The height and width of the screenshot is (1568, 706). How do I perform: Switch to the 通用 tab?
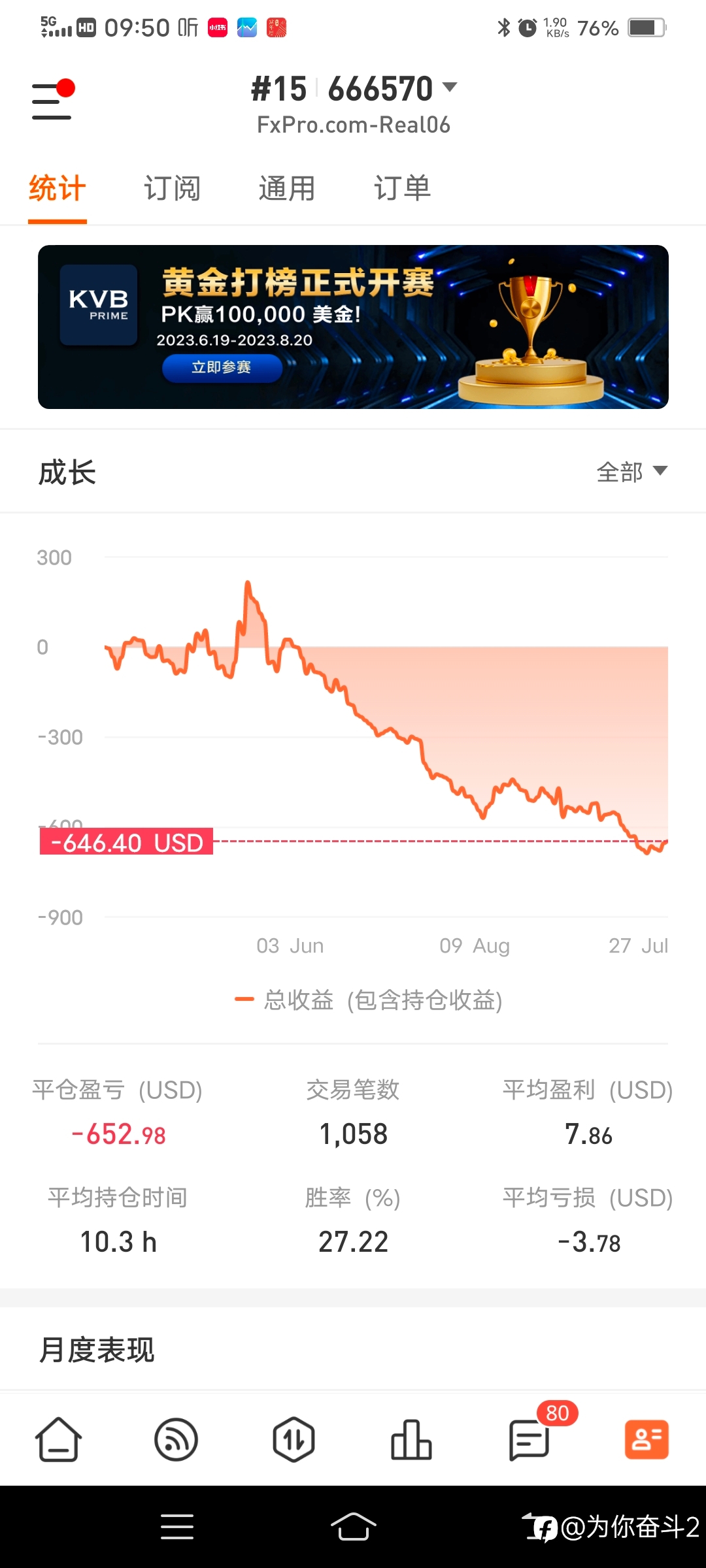pos(287,189)
